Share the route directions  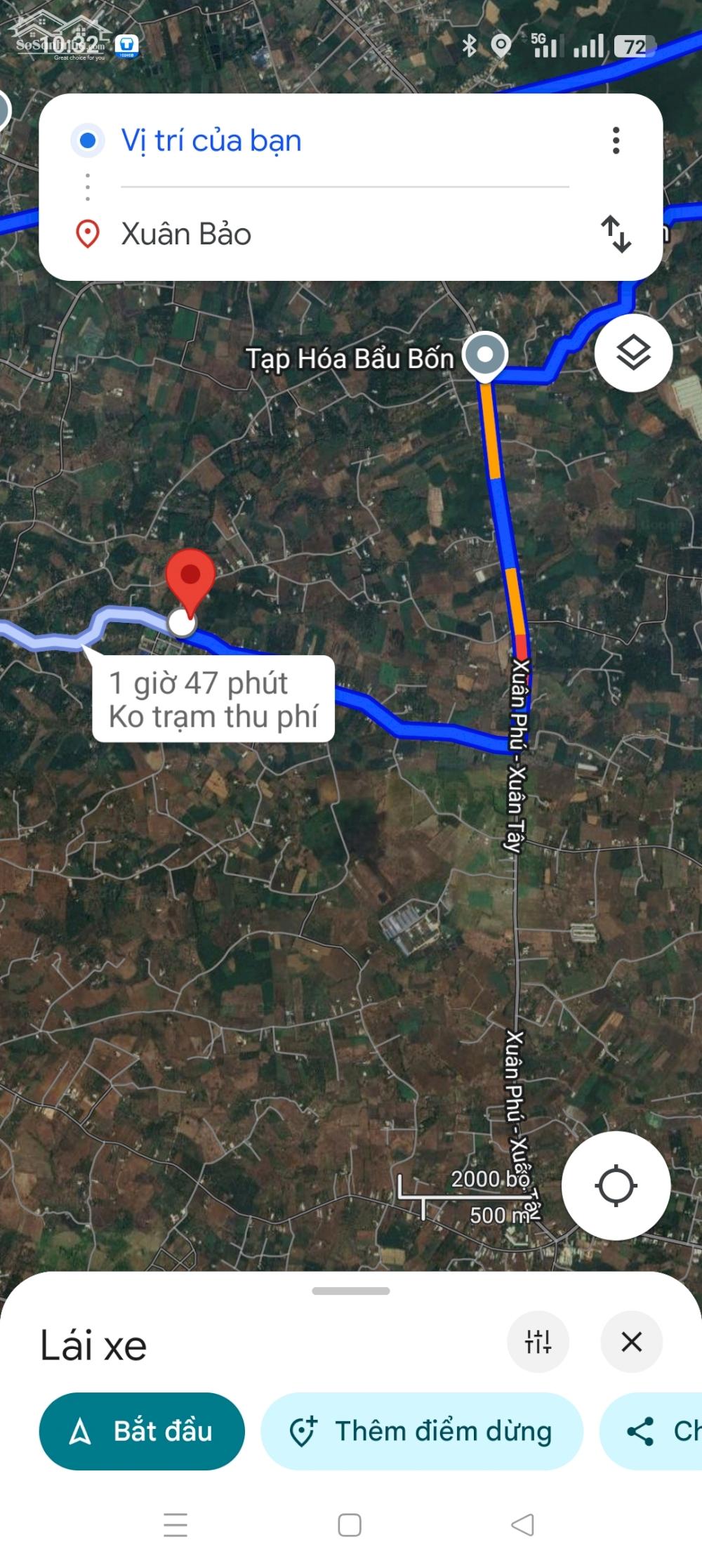[x=653, y=1431]
